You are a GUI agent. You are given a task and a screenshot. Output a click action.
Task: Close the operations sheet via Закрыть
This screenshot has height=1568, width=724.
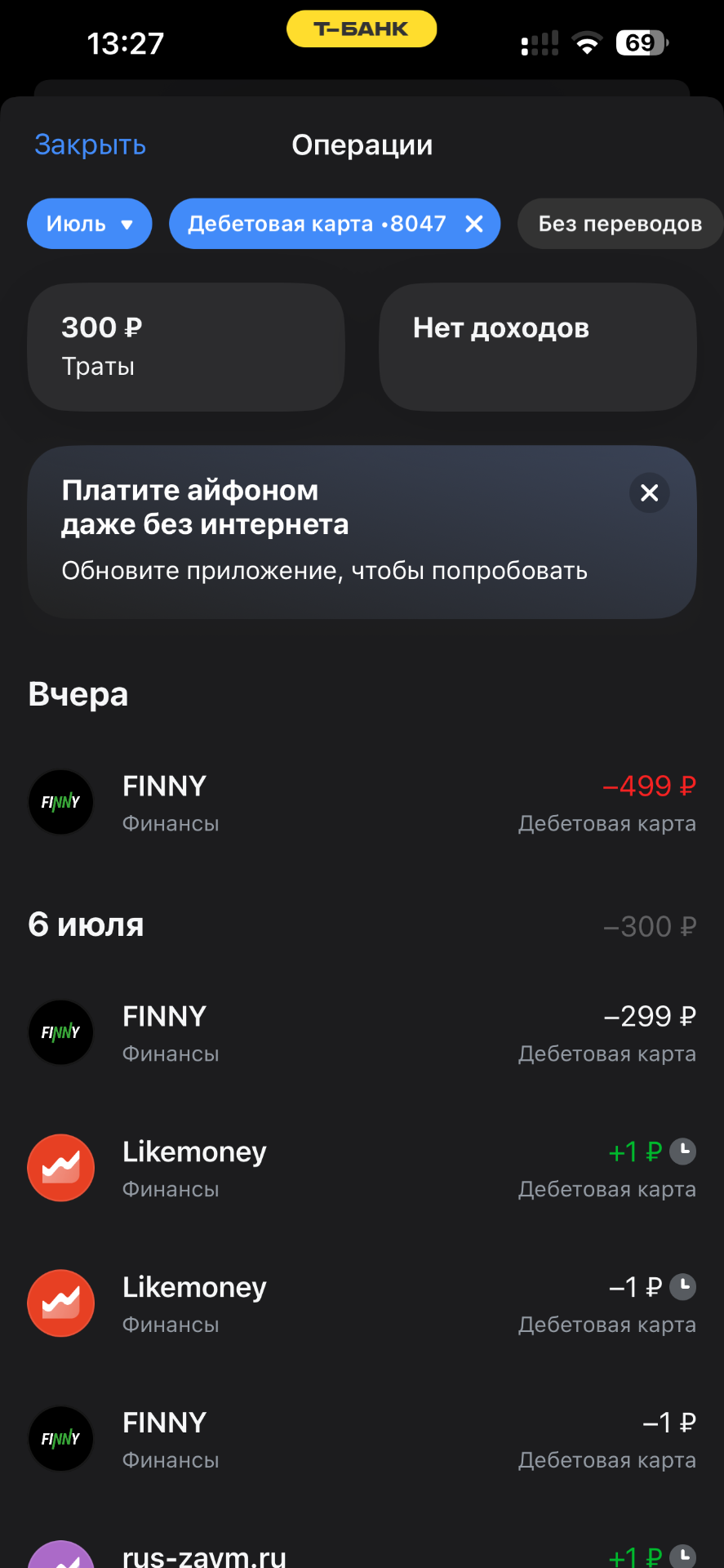click(x=90, y=145)
